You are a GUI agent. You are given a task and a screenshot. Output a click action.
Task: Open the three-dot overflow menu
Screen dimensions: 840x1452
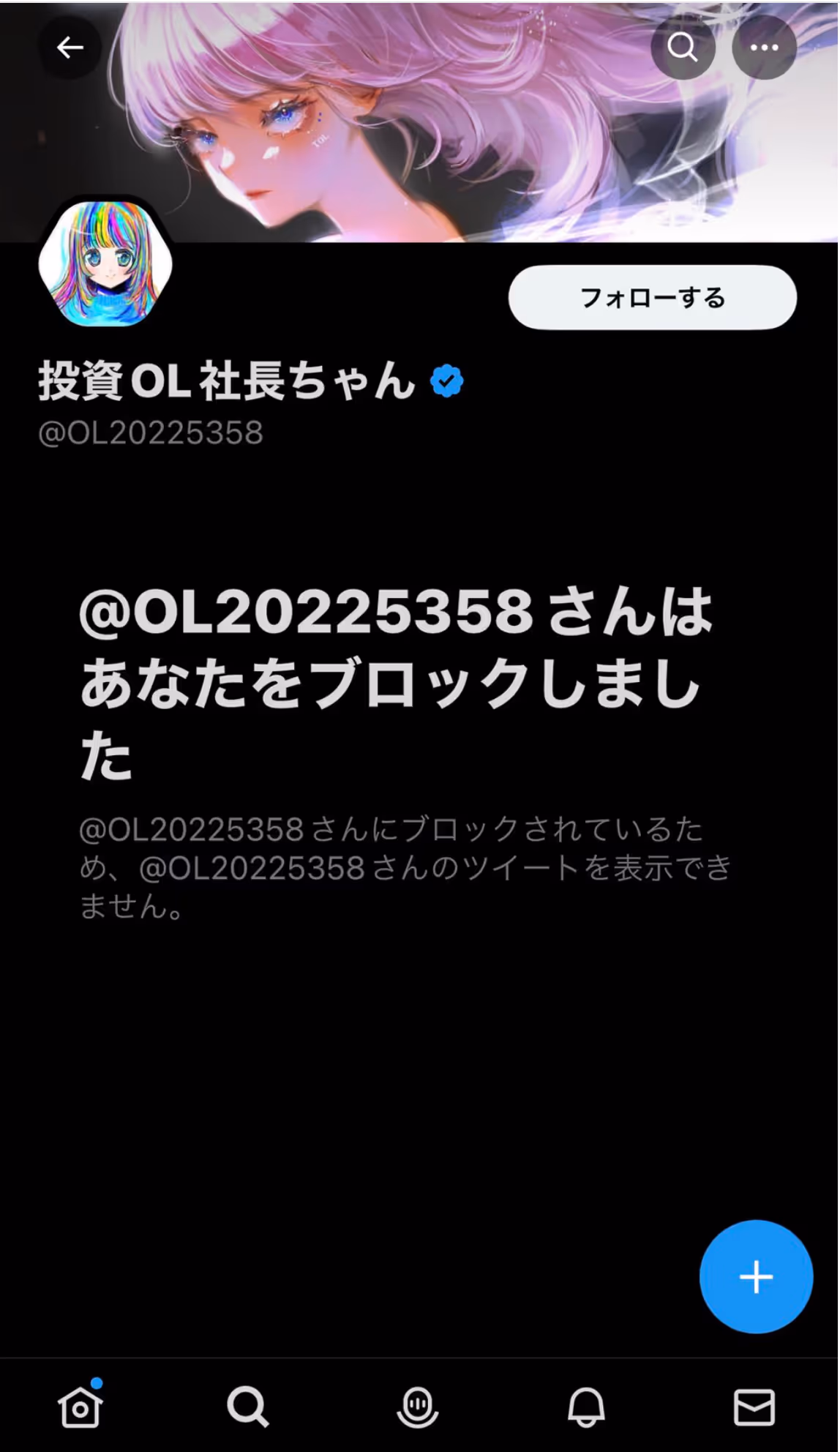pyautogui.click(x=764, y=48)
